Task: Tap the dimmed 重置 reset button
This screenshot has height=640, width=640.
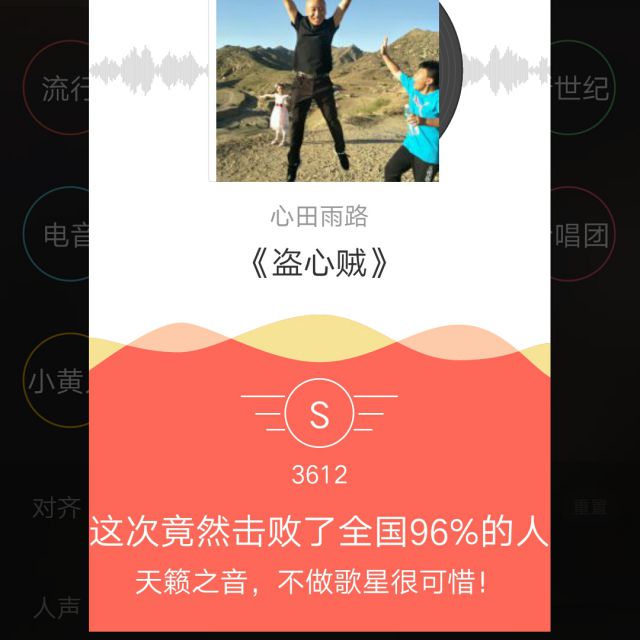Action: pyautogui.click(x=590, y=508)
